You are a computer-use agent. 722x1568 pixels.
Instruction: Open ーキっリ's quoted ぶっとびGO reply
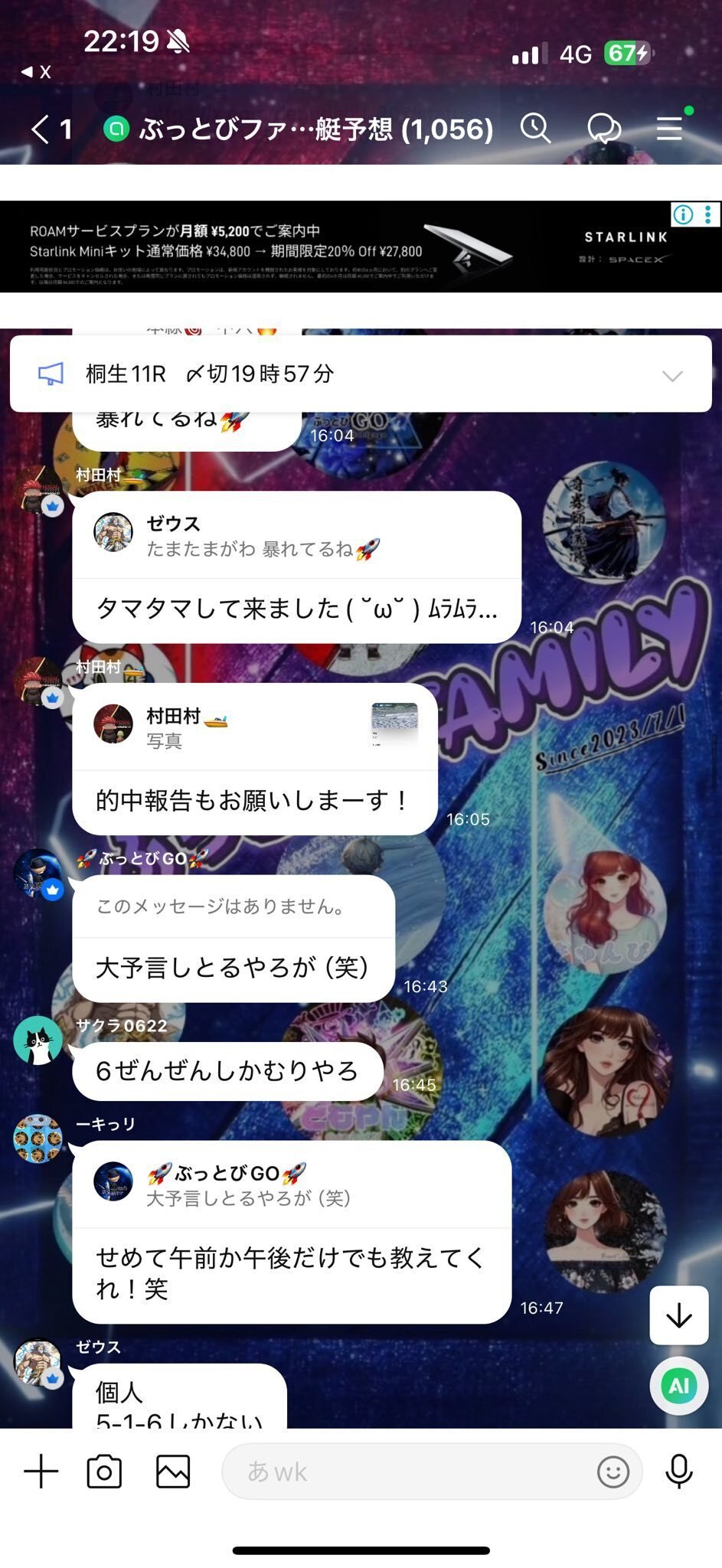(x=291, y=1184)
